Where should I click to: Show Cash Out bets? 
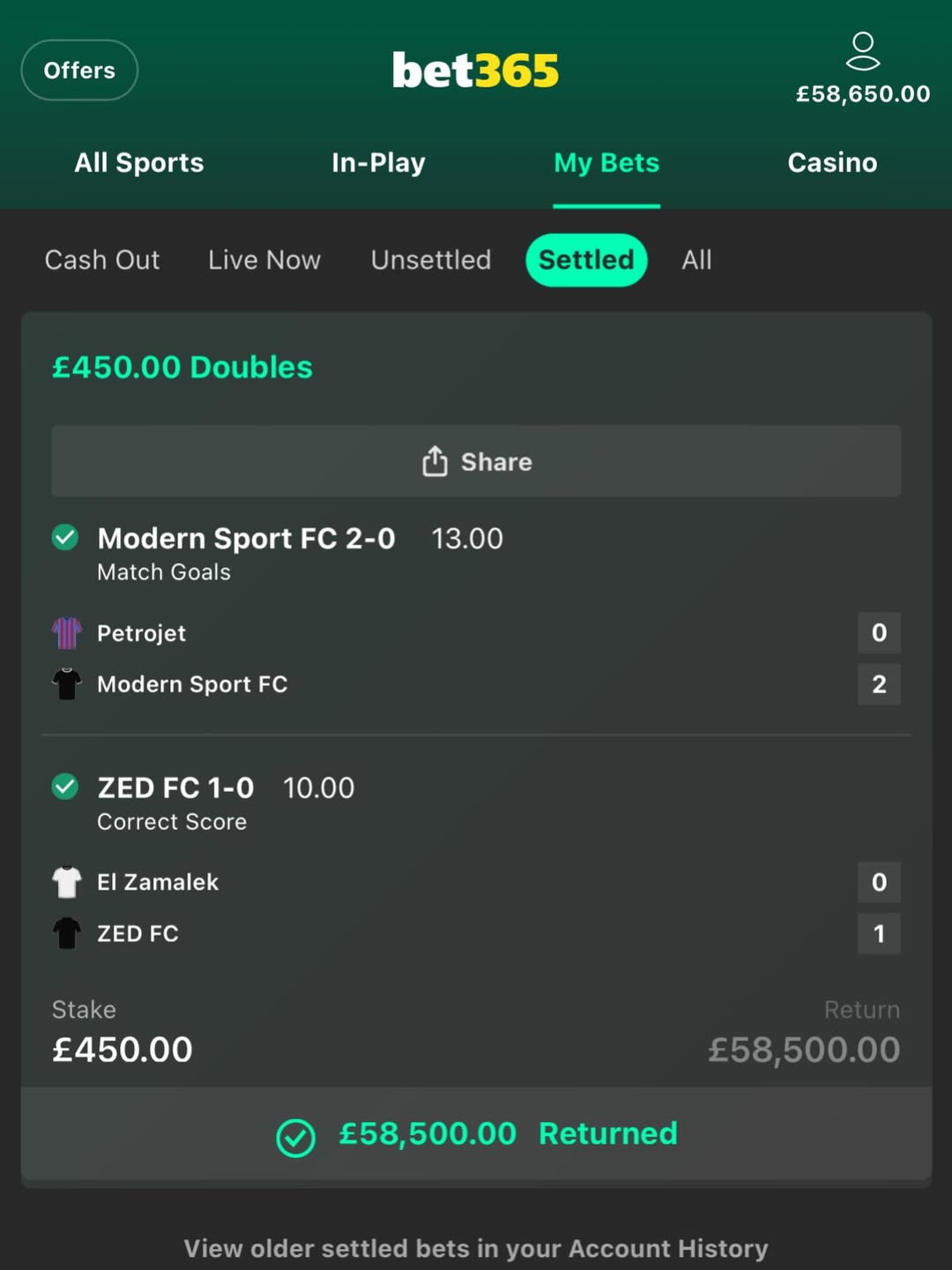(102, 260)
